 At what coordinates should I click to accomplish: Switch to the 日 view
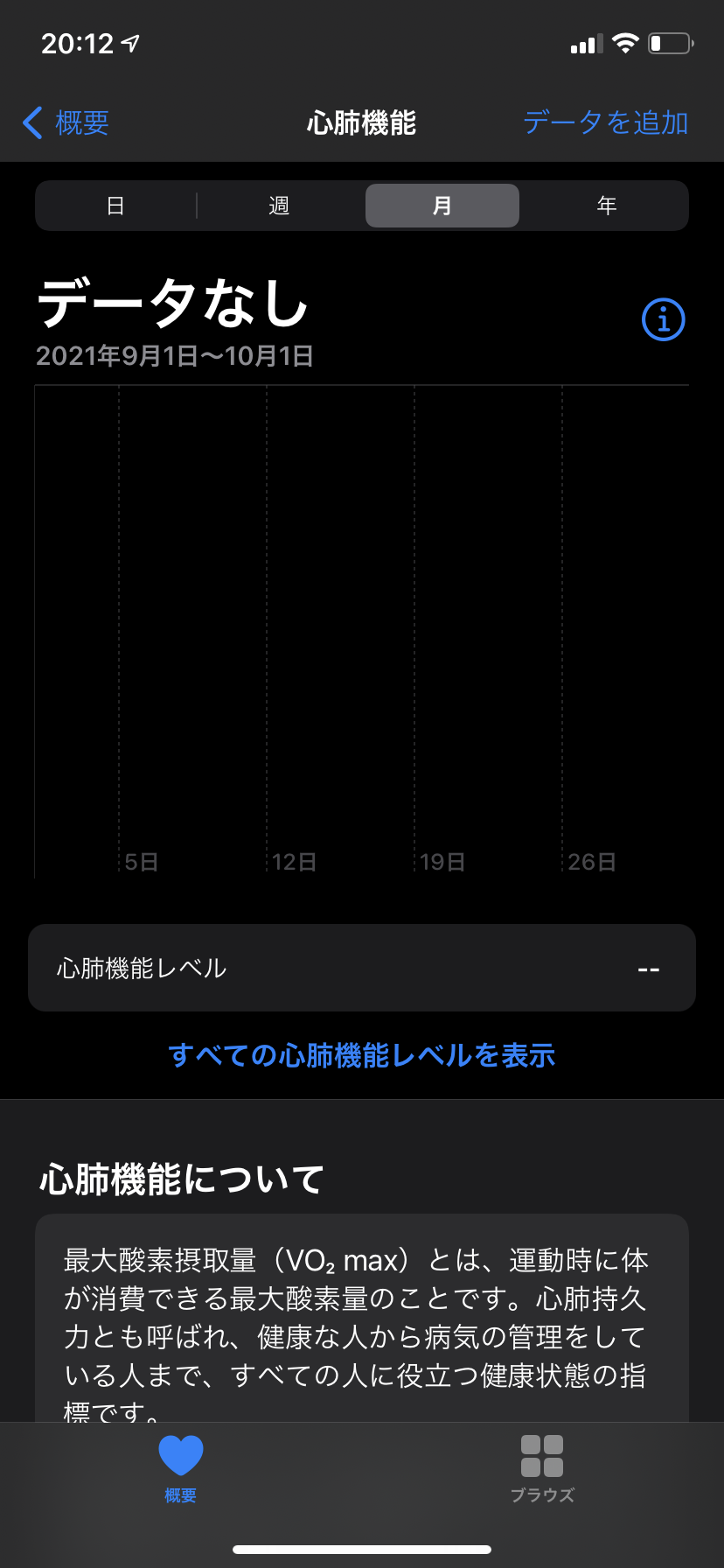[115, 206]
